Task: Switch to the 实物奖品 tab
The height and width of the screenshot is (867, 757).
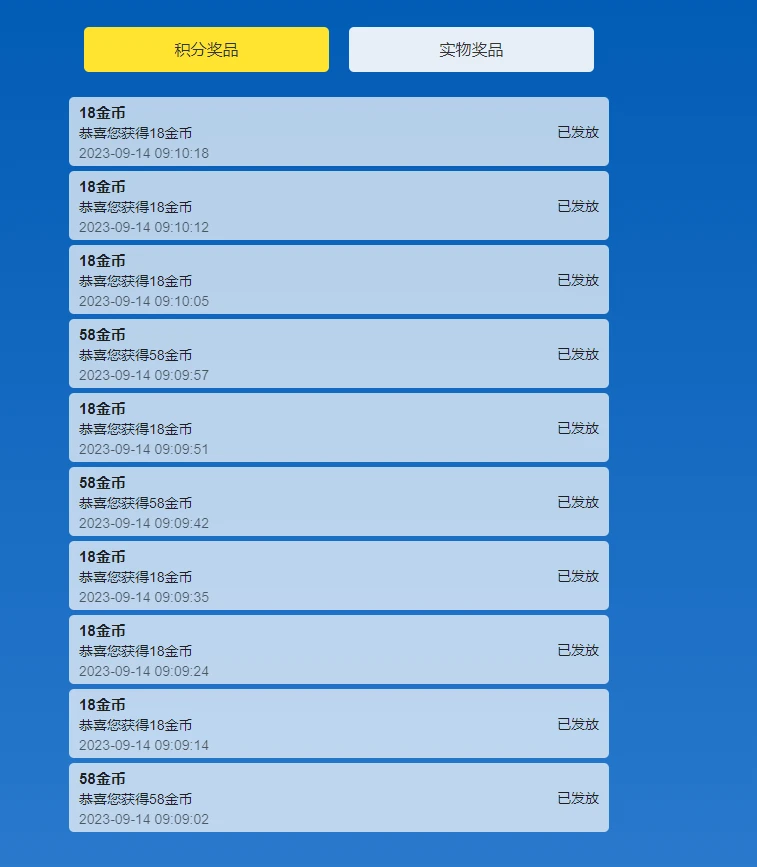Action: (x=471, y=50)
